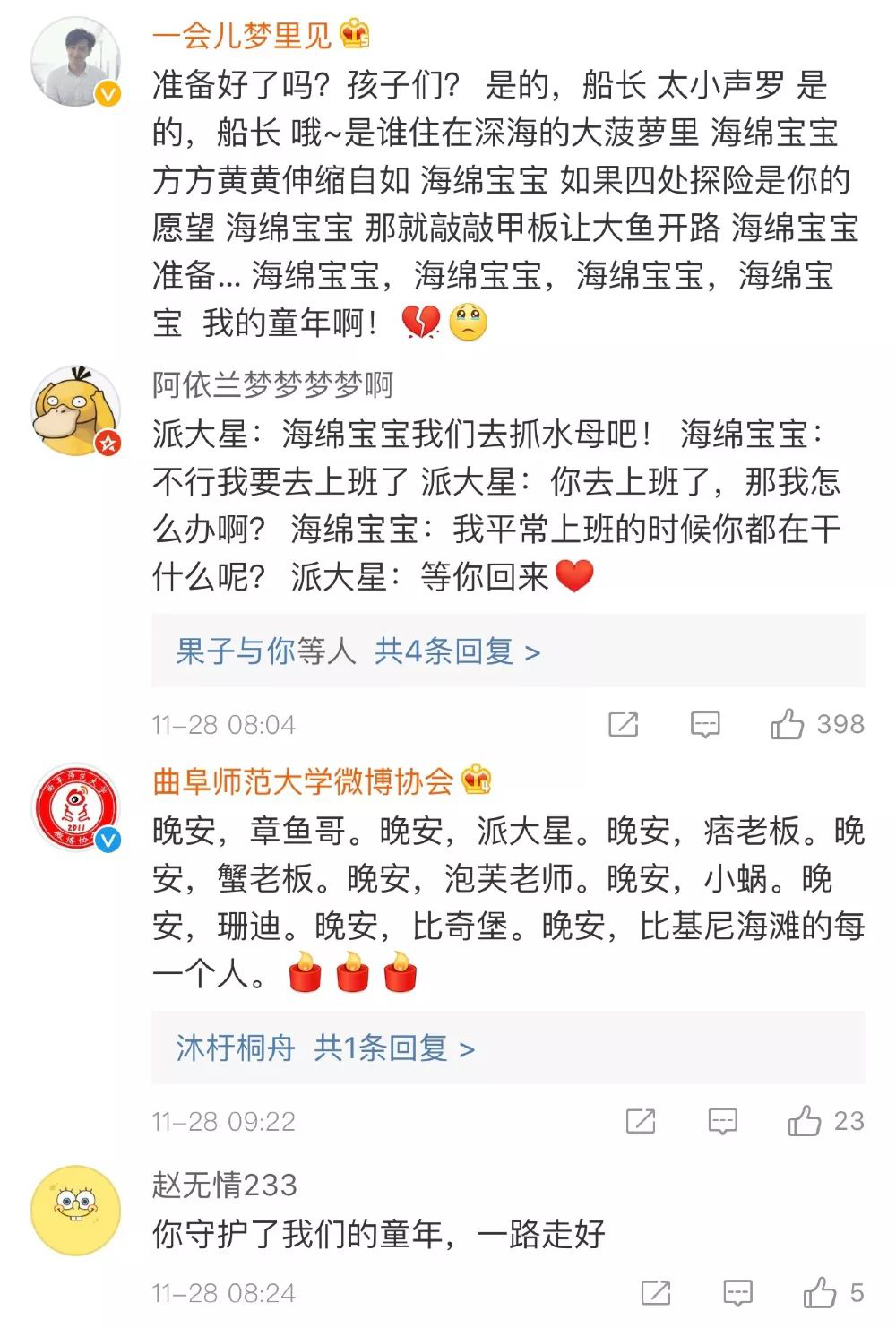
Task: View profile of 赵无情233
Action: point(224,1185)
